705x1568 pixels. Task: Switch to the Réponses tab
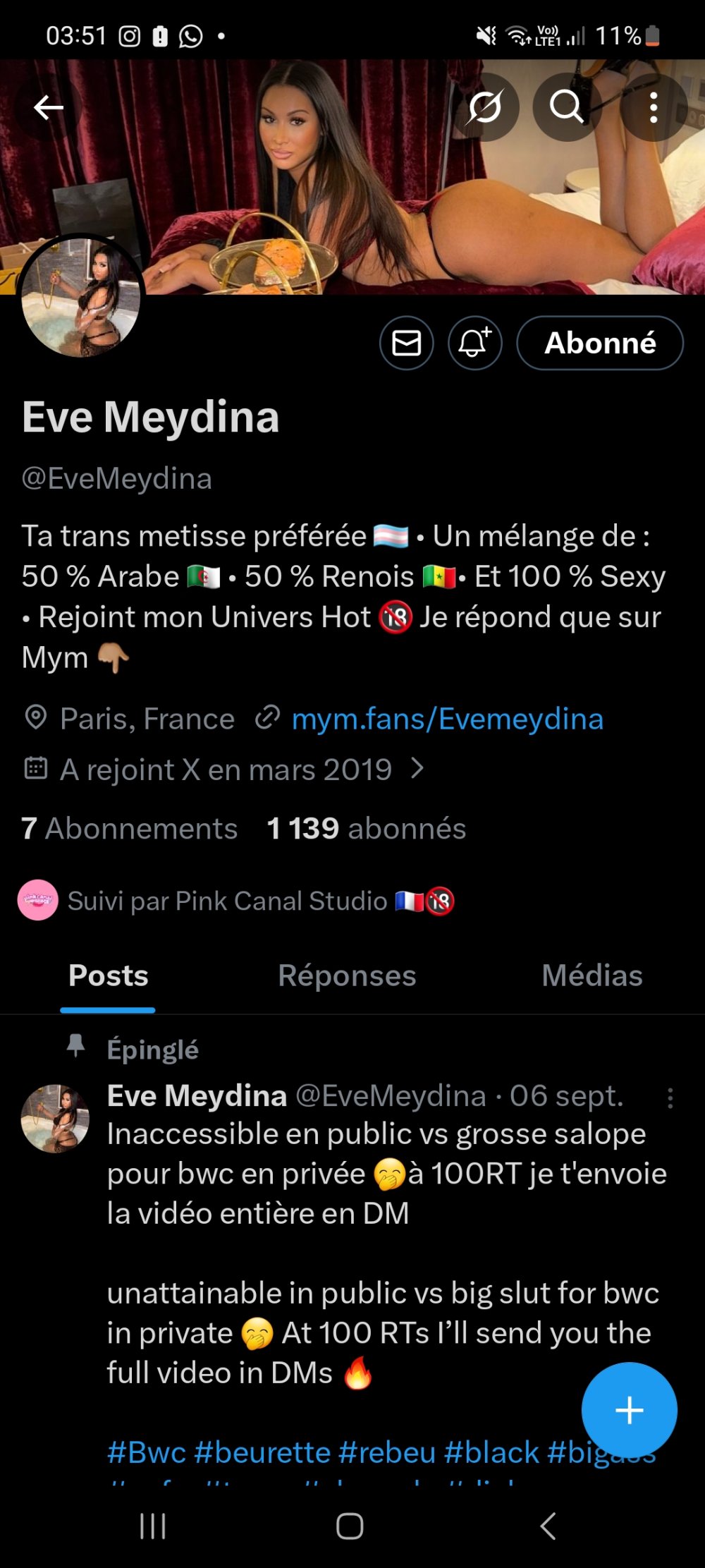[347, 976]
